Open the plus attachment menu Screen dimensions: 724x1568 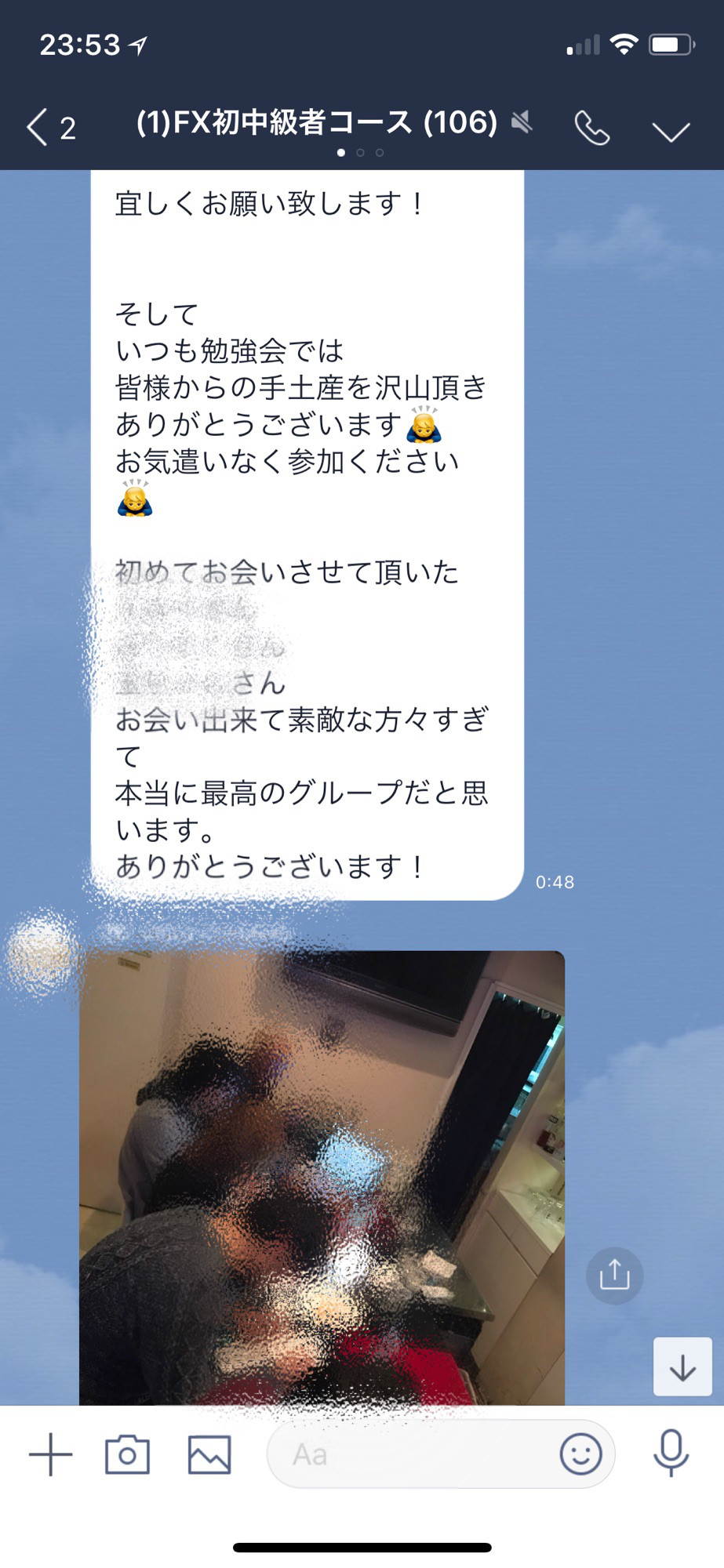click(x=51, y=1455)
